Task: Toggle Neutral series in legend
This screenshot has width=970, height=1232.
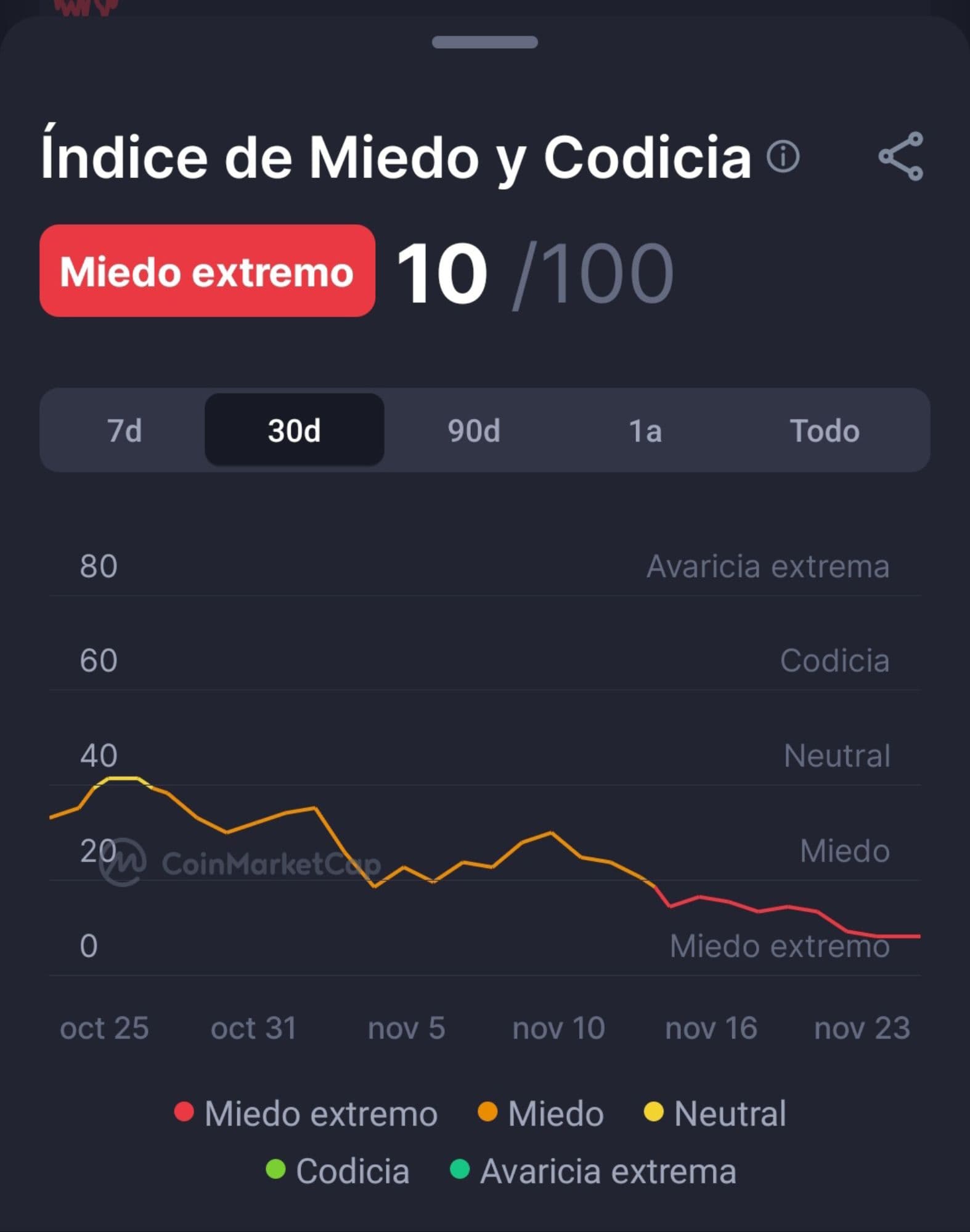Action: click(715, 1114)
